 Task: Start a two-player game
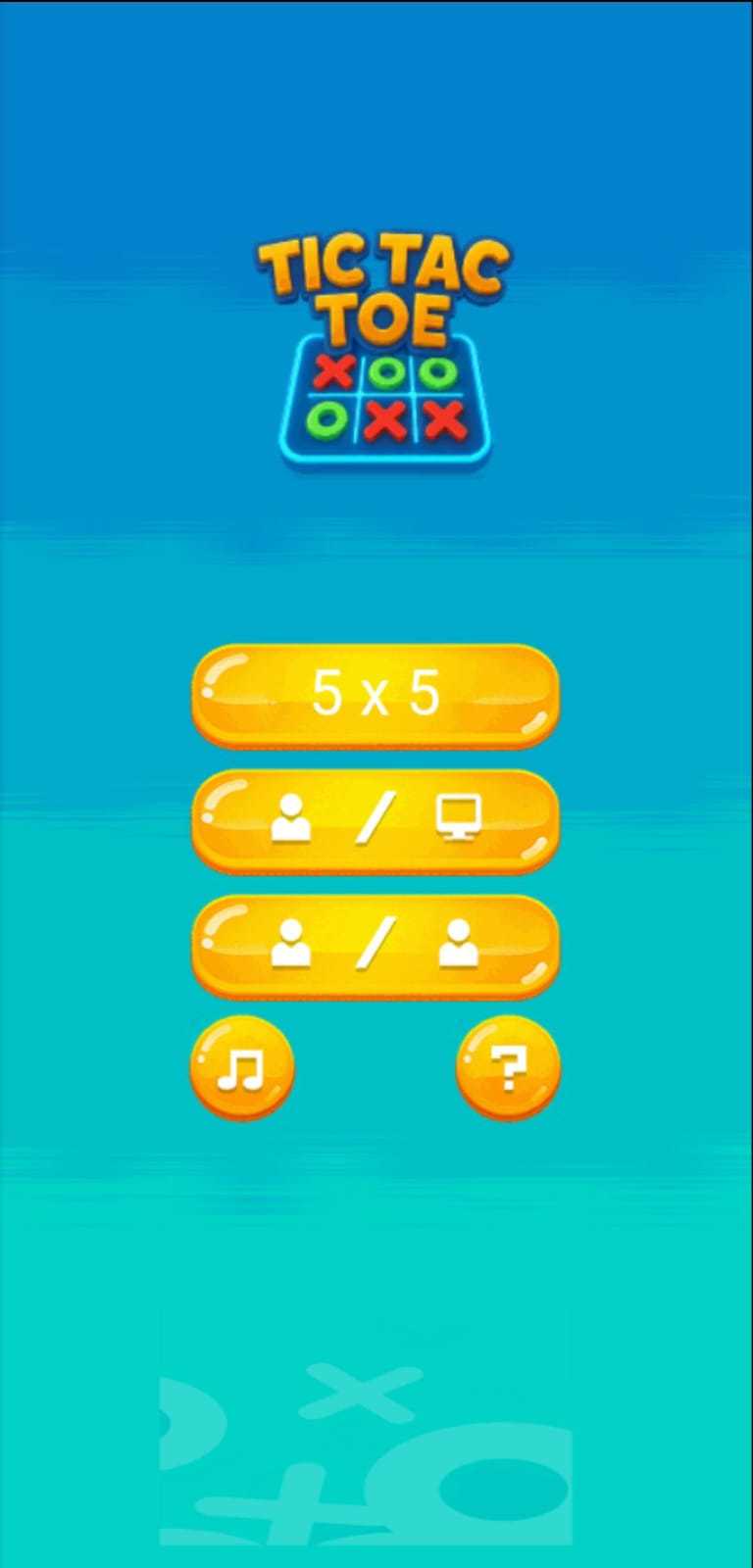click(x=376, y=946)
